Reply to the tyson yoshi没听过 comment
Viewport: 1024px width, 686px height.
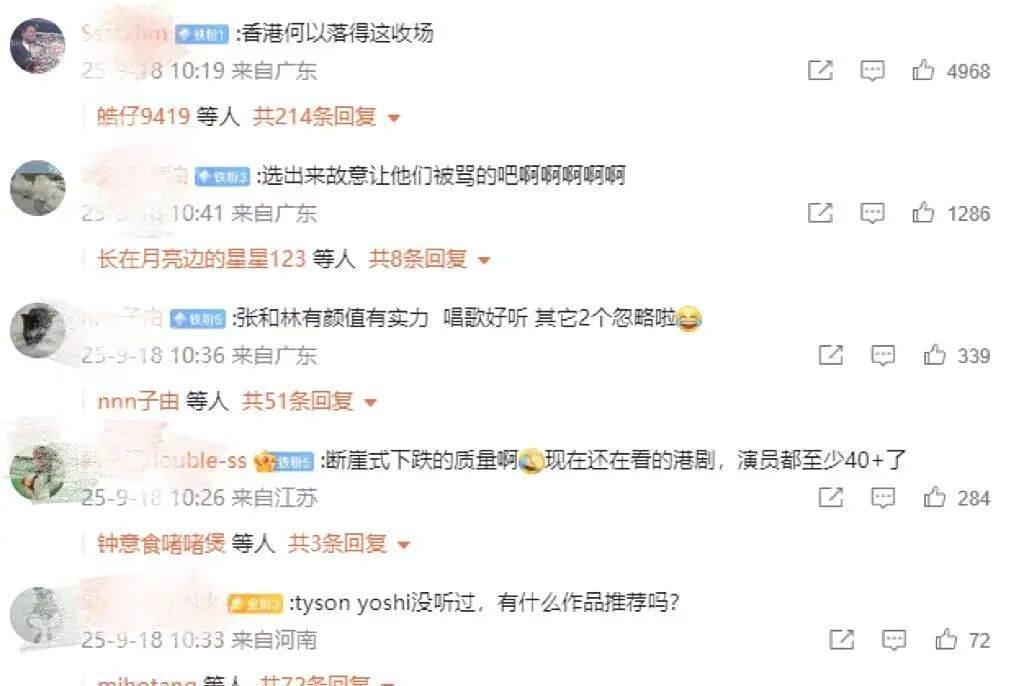pos(893,640)
